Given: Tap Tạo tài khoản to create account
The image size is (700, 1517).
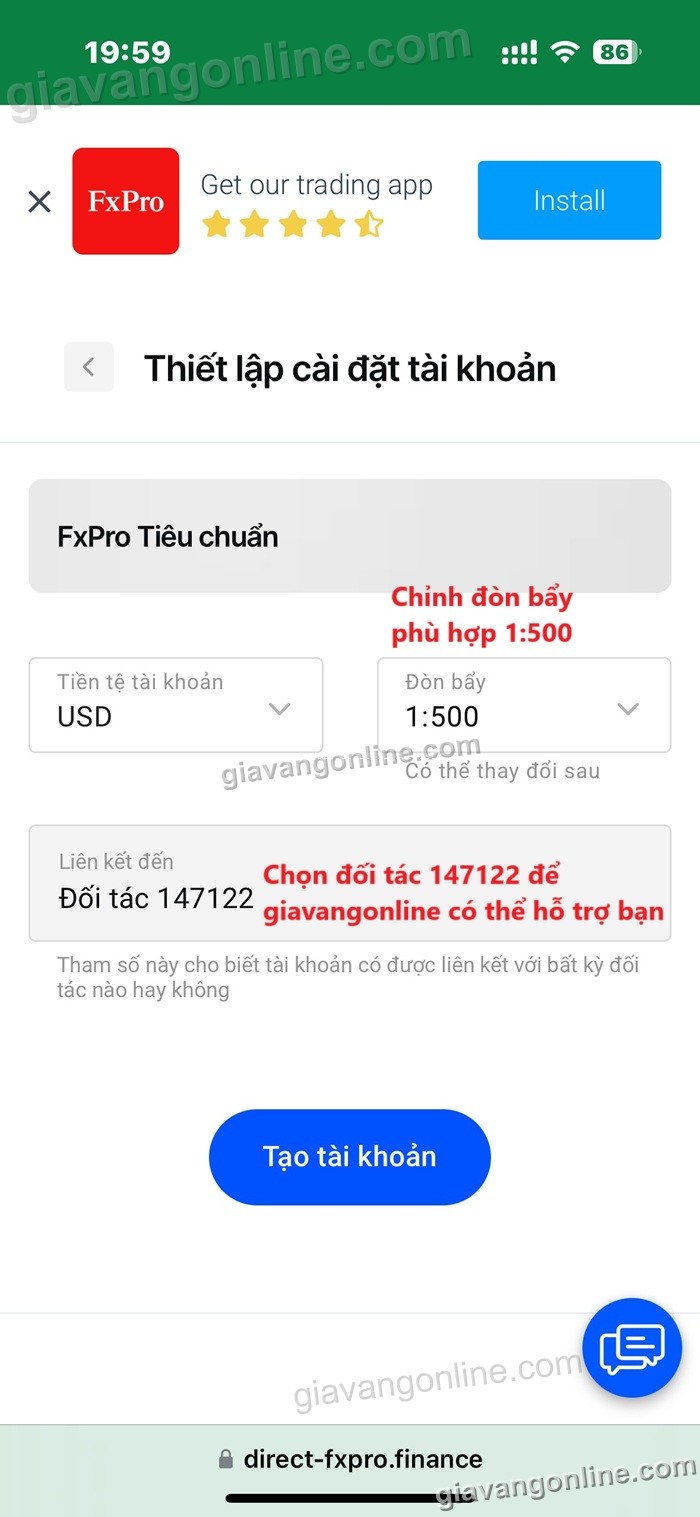Looking at the screenshot, I should [349, 1157].
